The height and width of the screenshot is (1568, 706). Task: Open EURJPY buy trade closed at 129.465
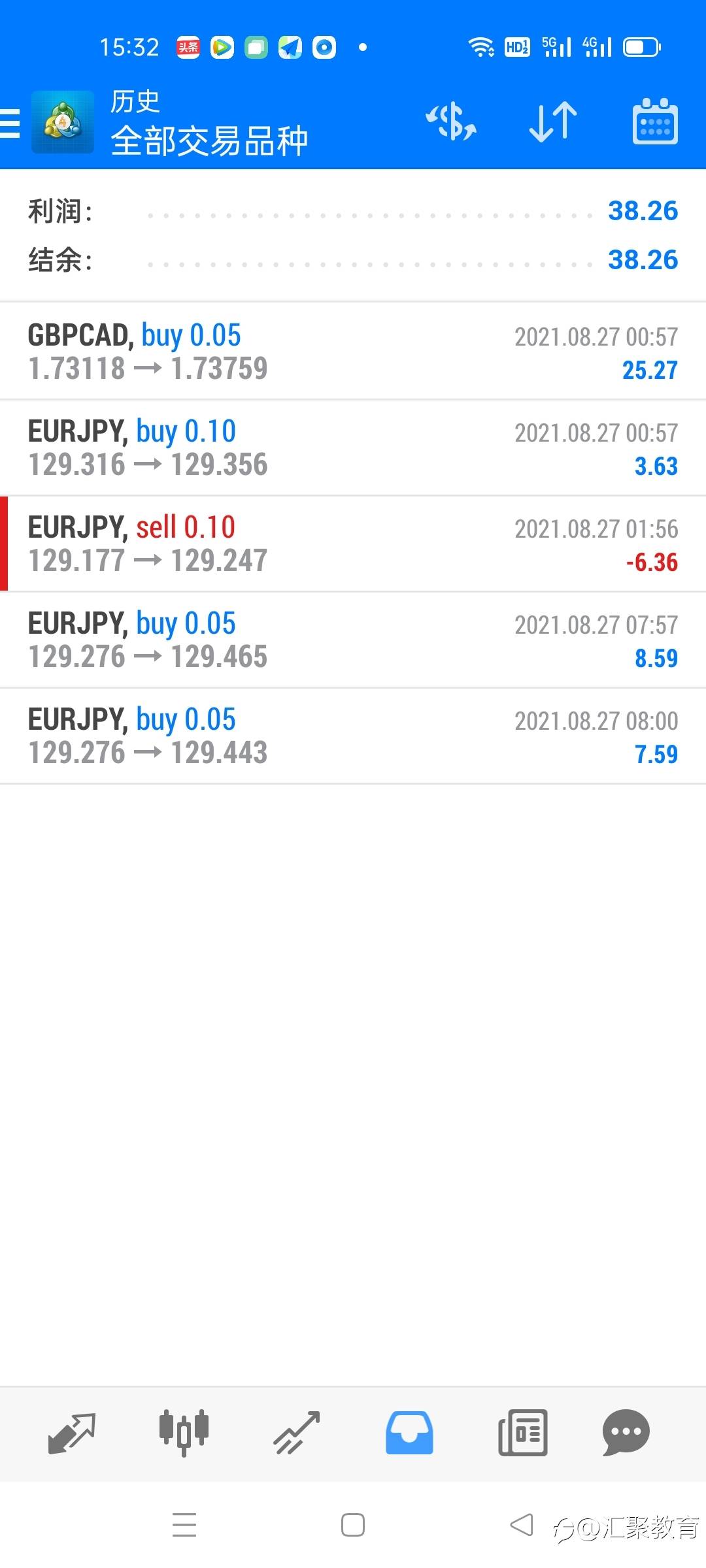click(x=353, y=640)
